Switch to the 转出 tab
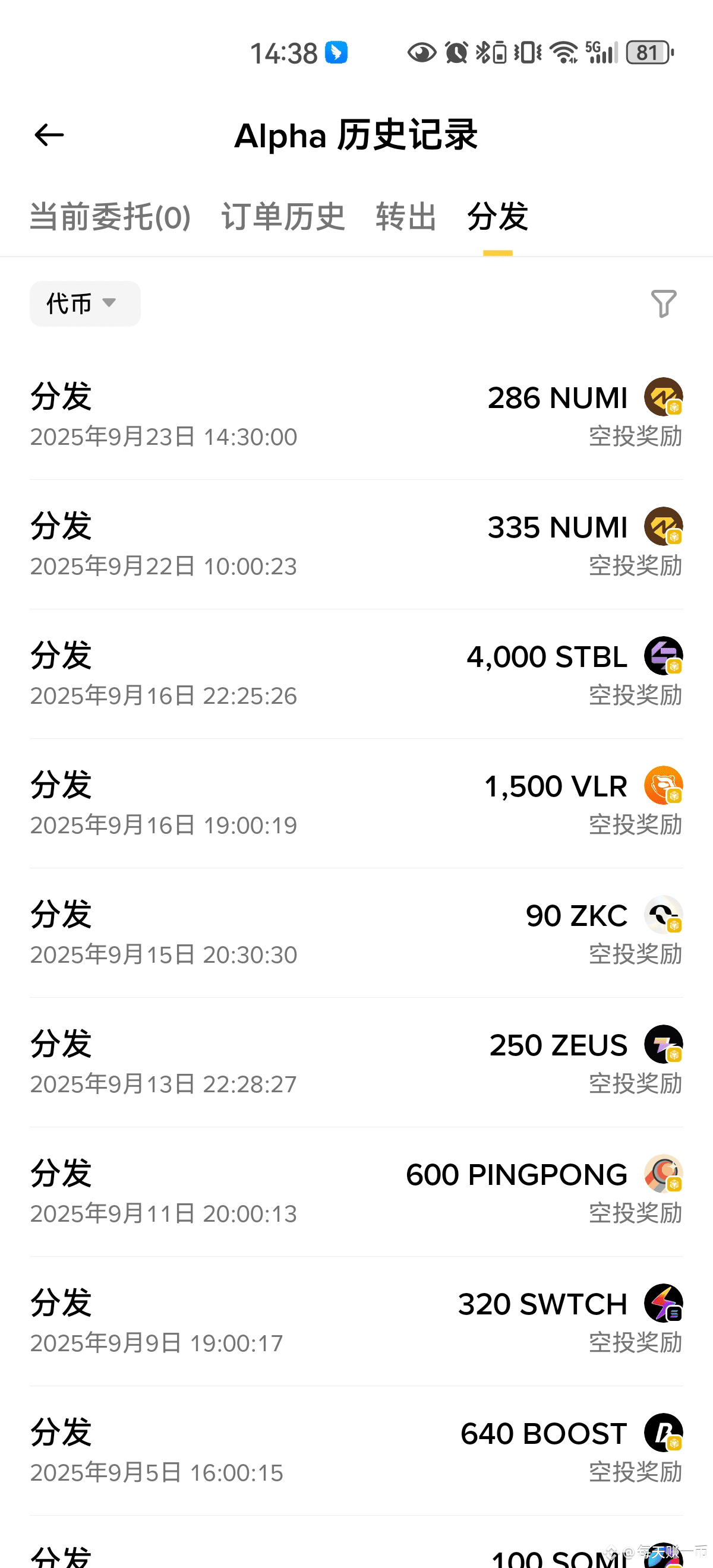The image size is (713, 1568). 406,217
